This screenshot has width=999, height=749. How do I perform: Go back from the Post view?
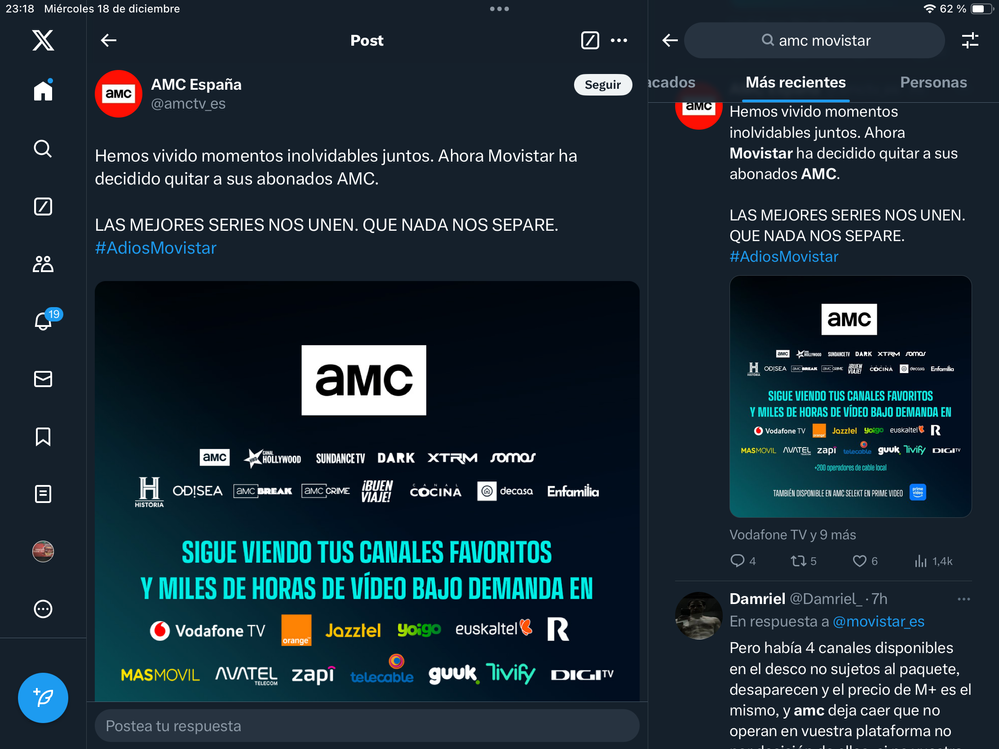(109, 41)
